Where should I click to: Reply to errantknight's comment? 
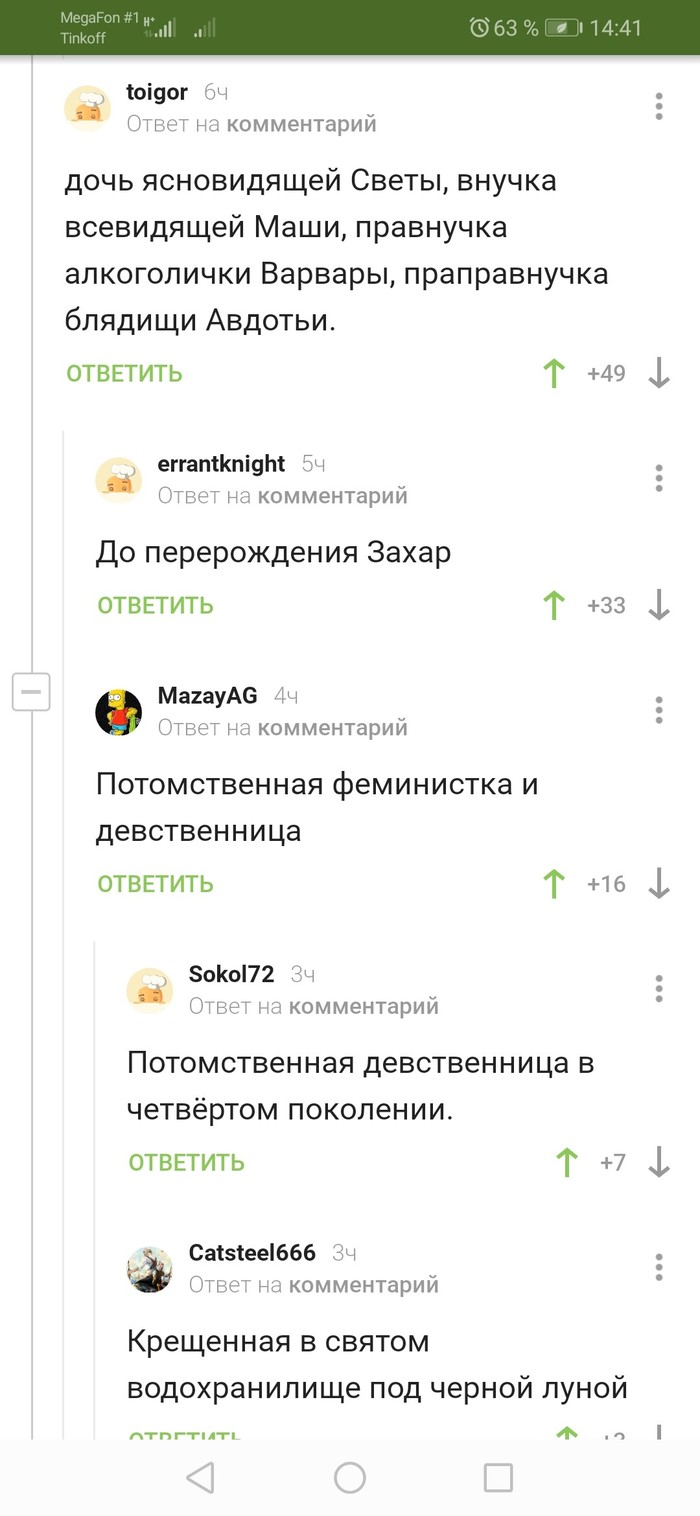(x=156, y=605)
